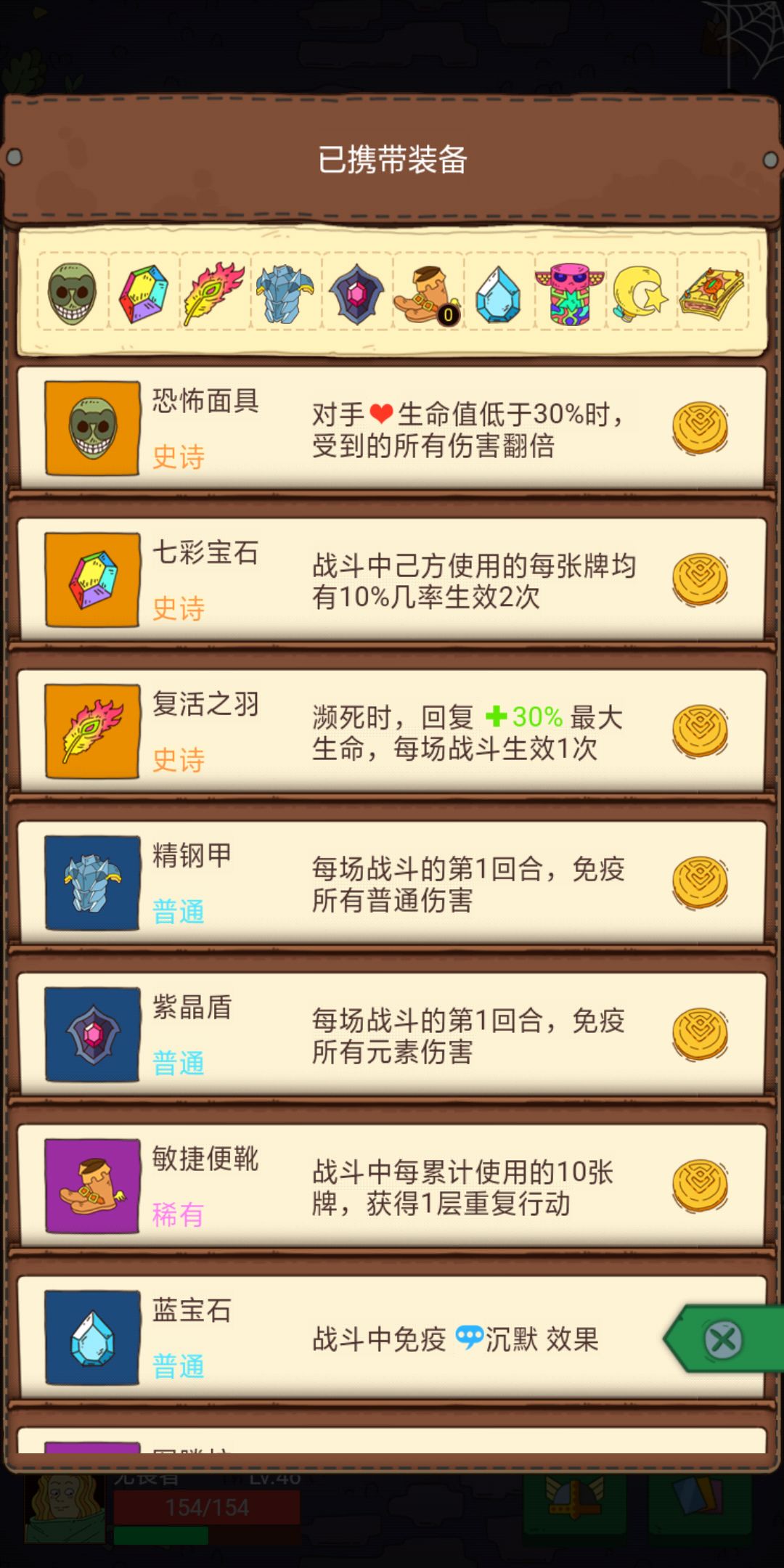Image resolution: width=784 pixels, height=1568 pixels.
Task: Select the 紫晶盾 shield slot icon
Action: pyautogui.click(x=356, y=294)
